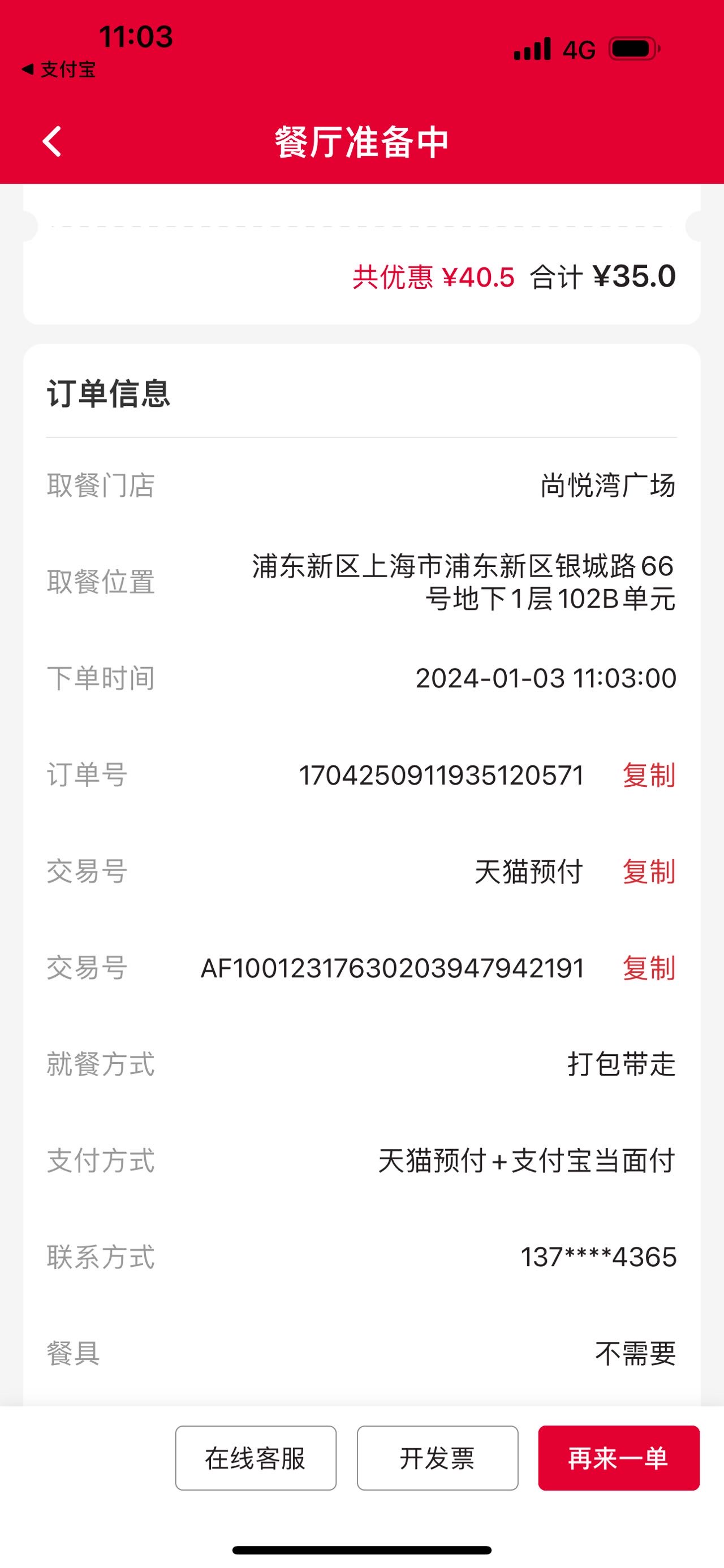Return to 支付宝 via the status bar link
Screen dimensions: 724x1568
pos(58,70)
